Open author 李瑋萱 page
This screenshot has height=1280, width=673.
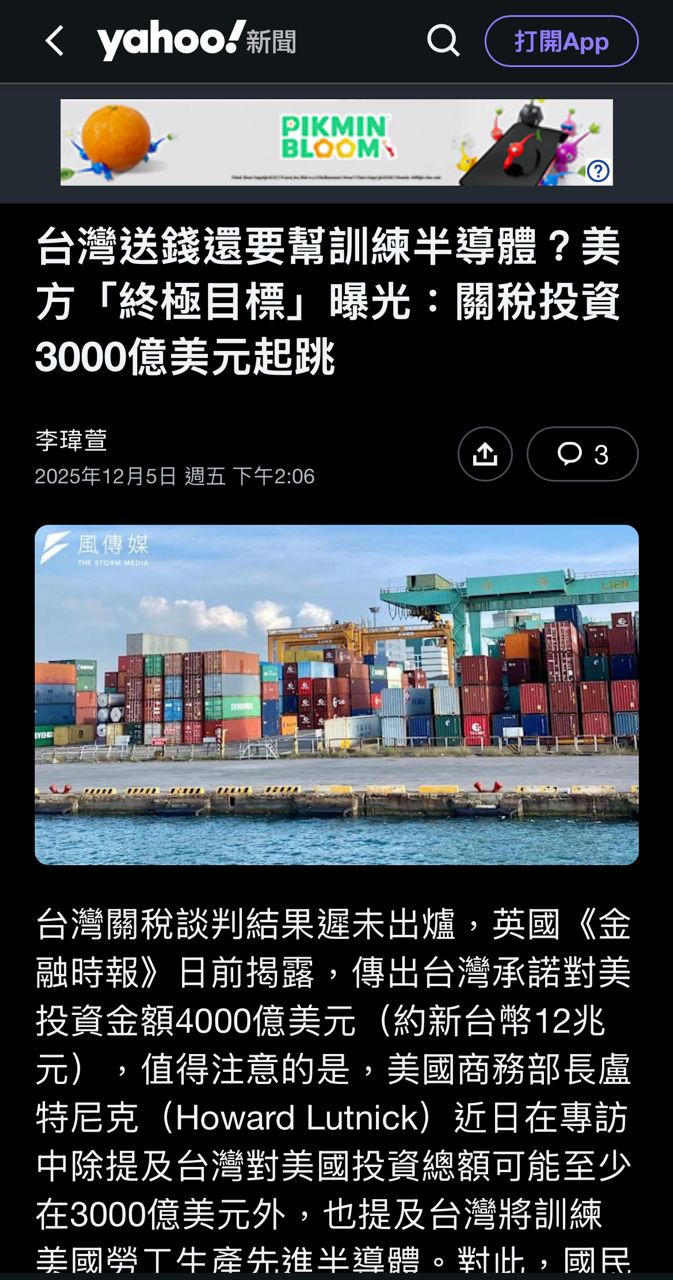pos(71,440)
